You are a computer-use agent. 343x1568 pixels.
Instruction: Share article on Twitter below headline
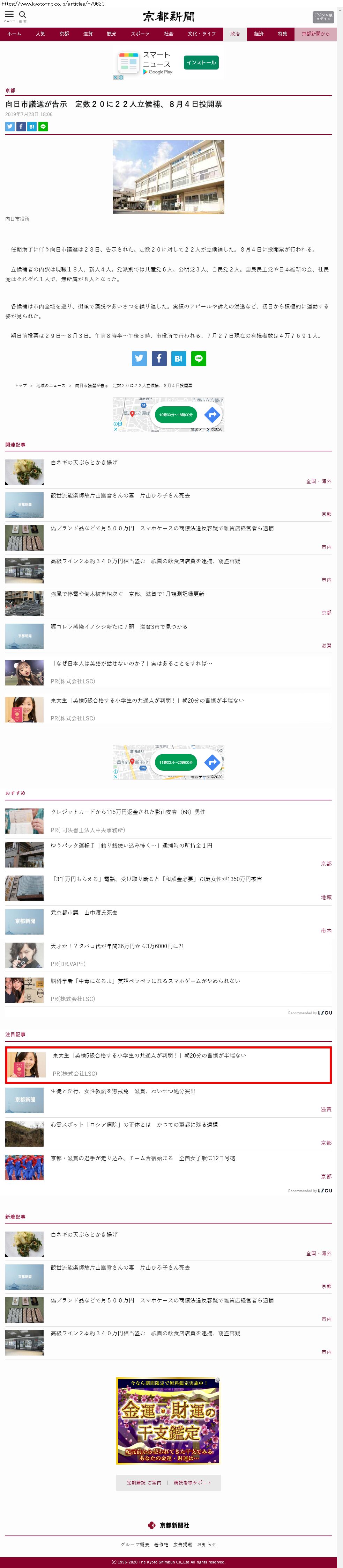10,126
